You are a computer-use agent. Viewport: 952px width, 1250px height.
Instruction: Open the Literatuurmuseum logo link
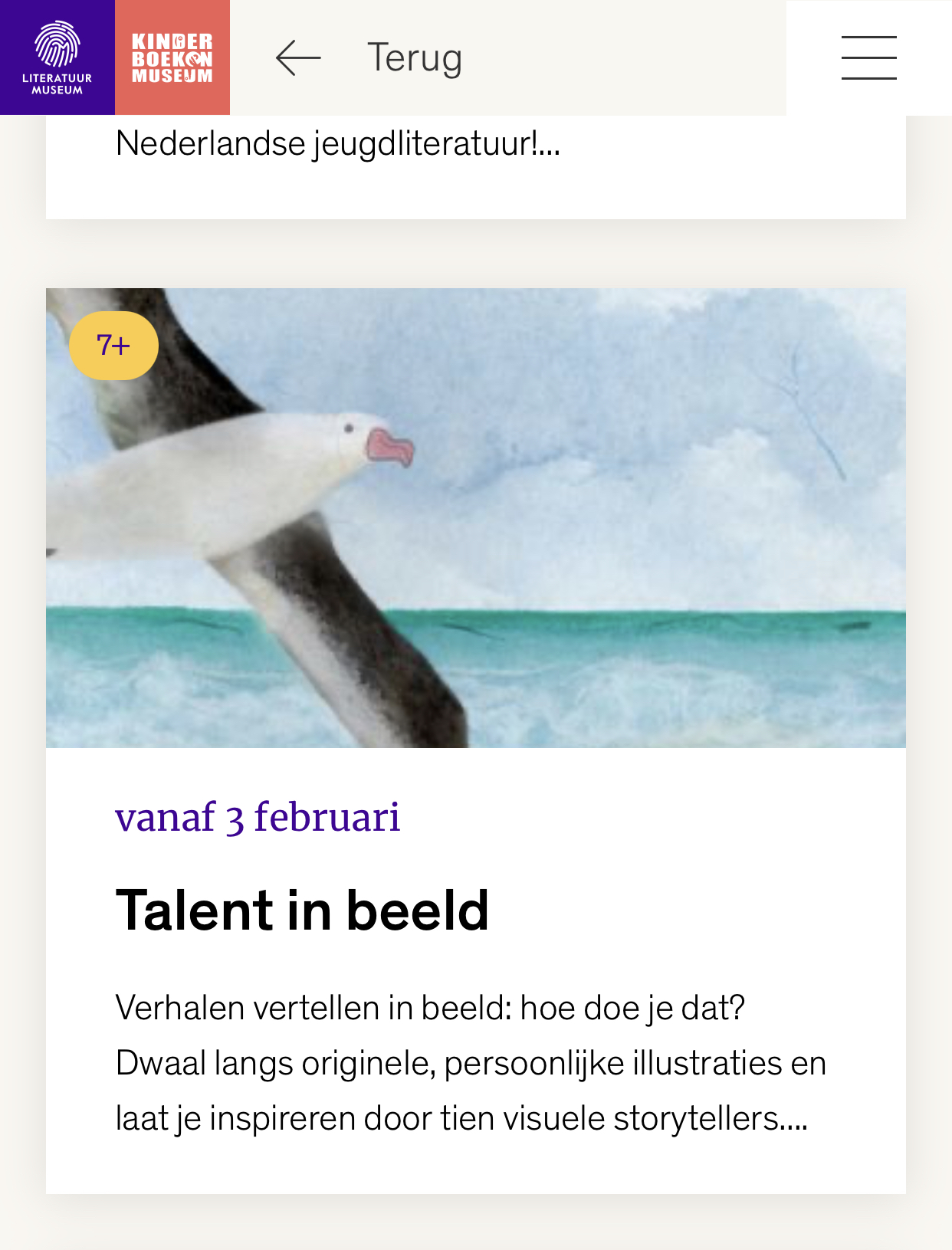(x=57, y=57)
